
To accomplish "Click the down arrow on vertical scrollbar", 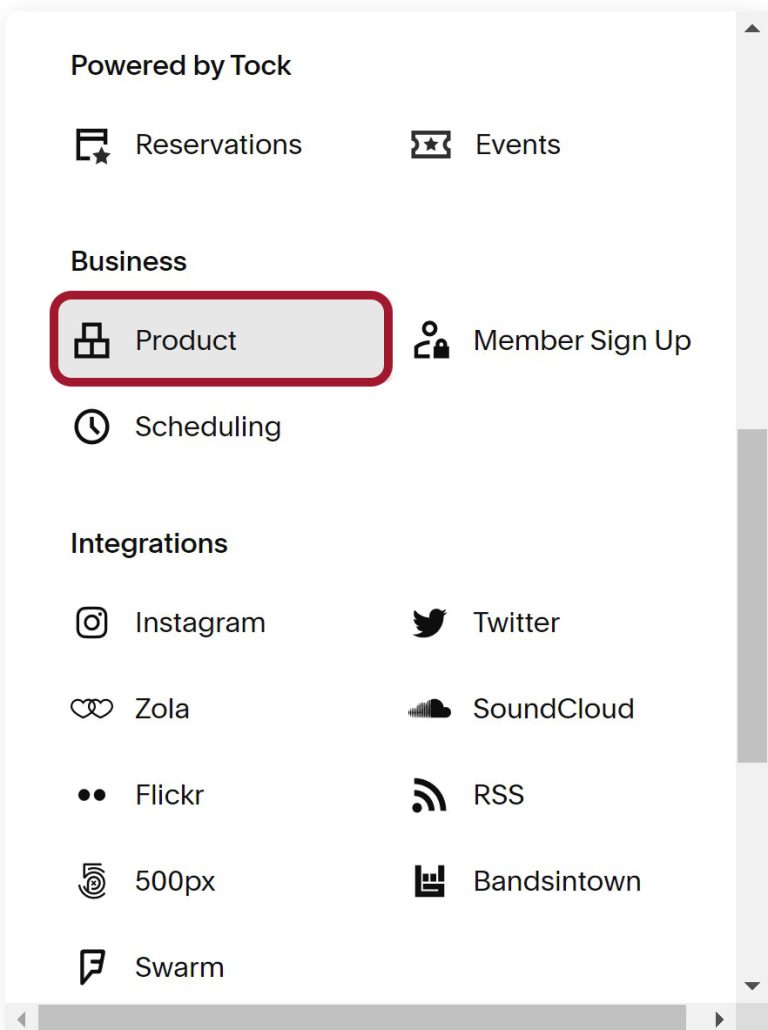I will click(754, 985).
